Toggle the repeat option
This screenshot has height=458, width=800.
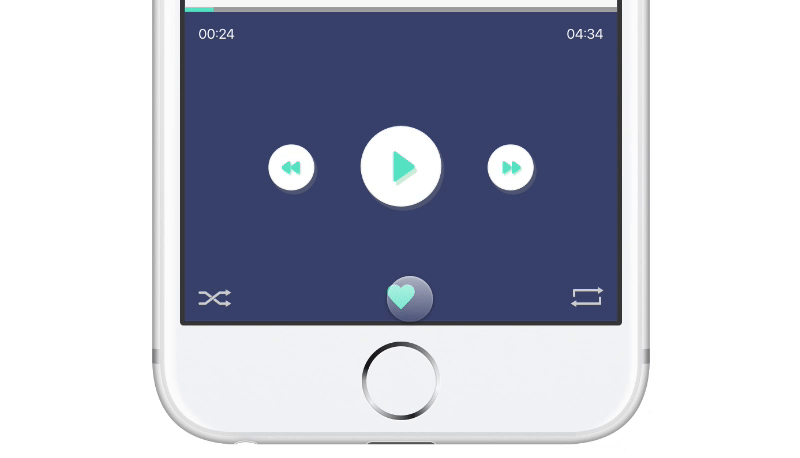click(587, 297)
